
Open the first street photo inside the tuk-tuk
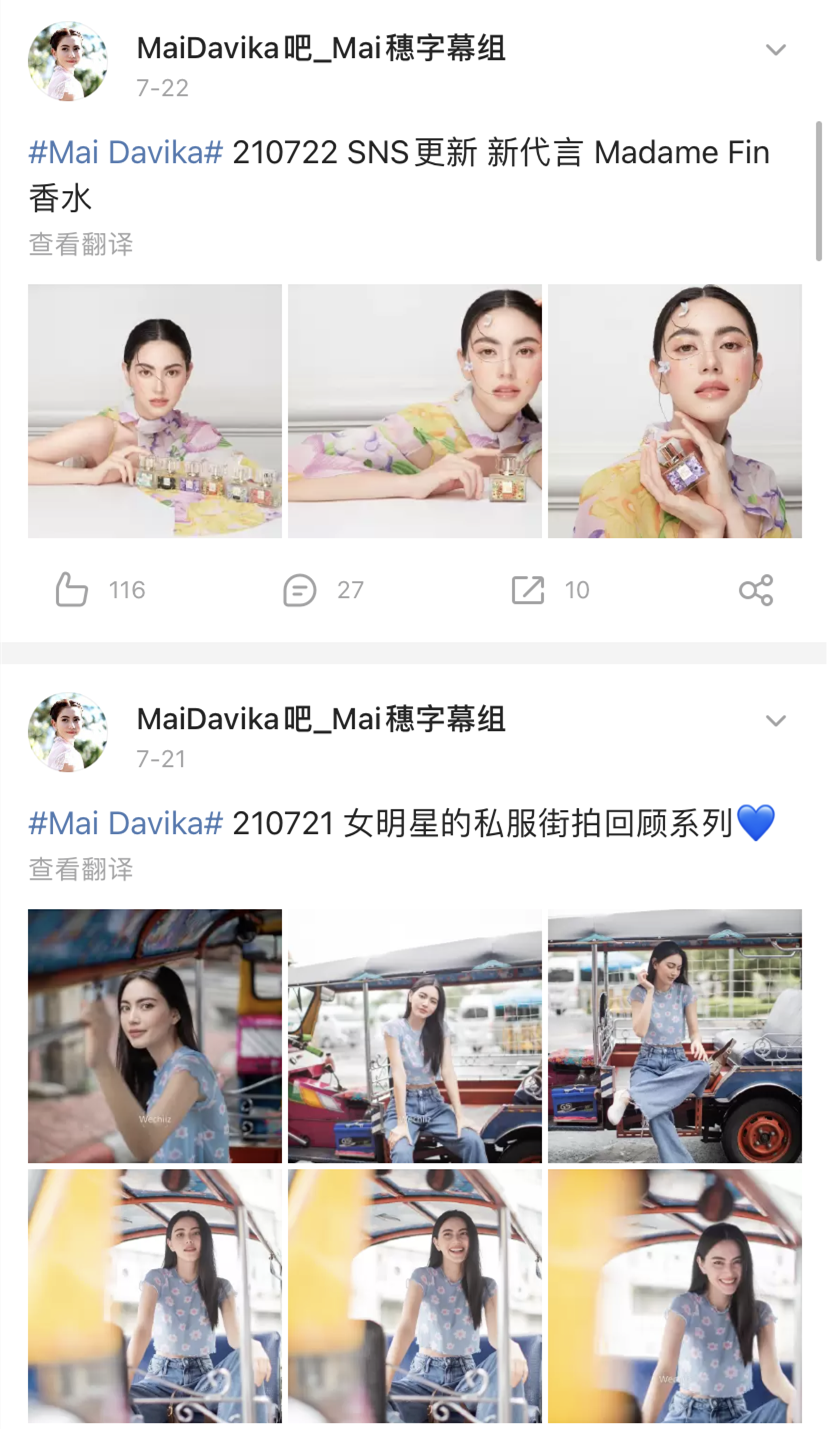(x=155, y=1036)
